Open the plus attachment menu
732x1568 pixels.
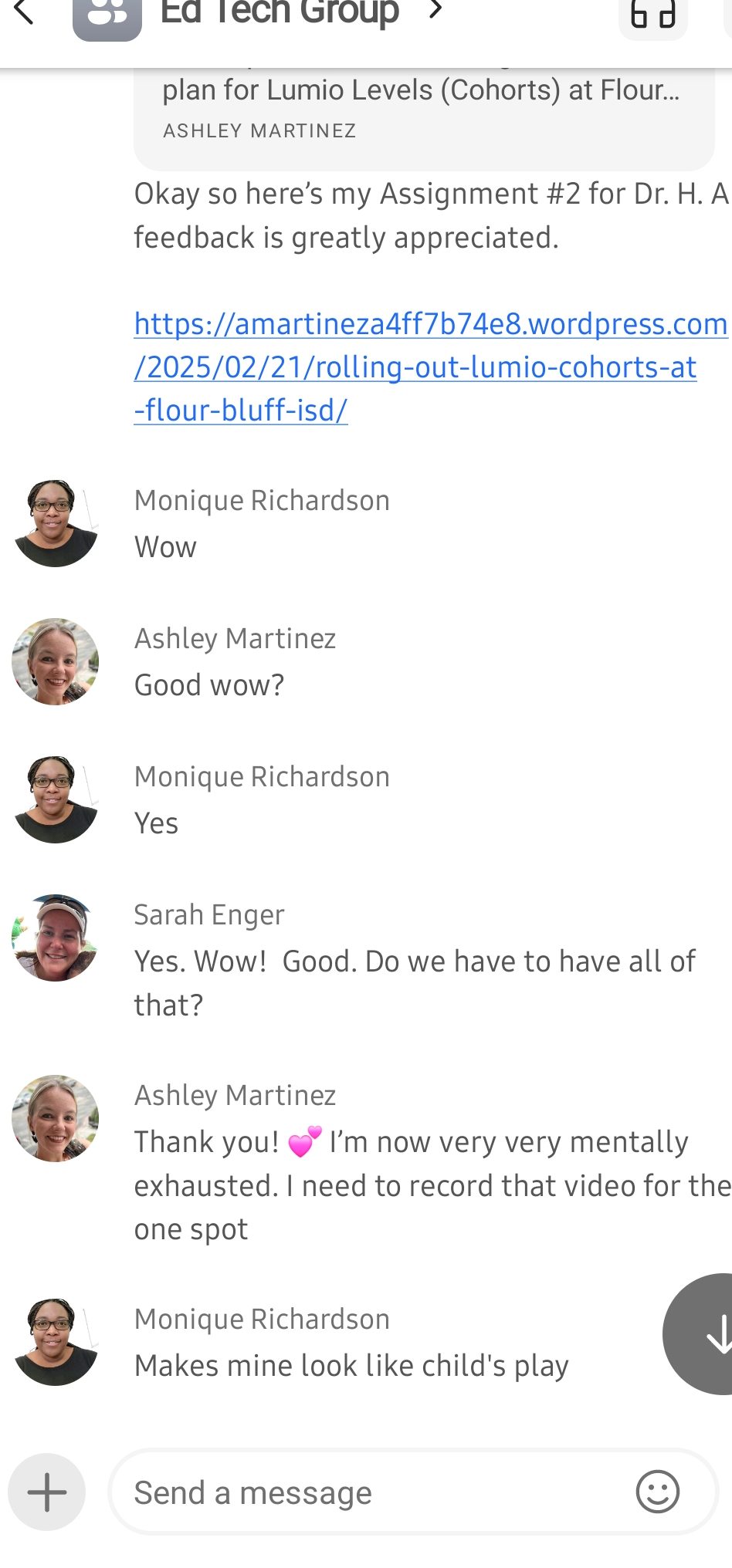(x=46, y=1492)
